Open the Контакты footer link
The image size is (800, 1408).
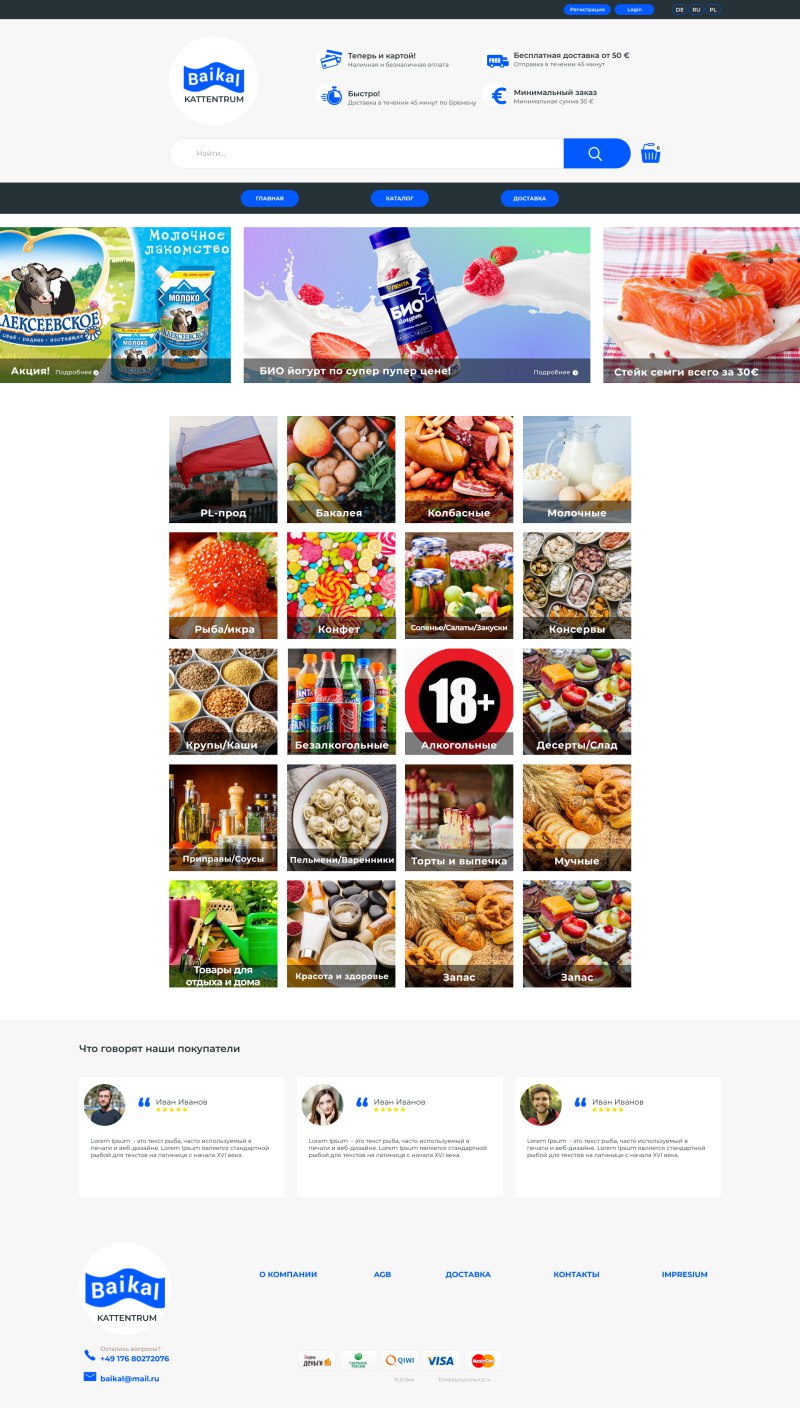tap(576, 1274)
